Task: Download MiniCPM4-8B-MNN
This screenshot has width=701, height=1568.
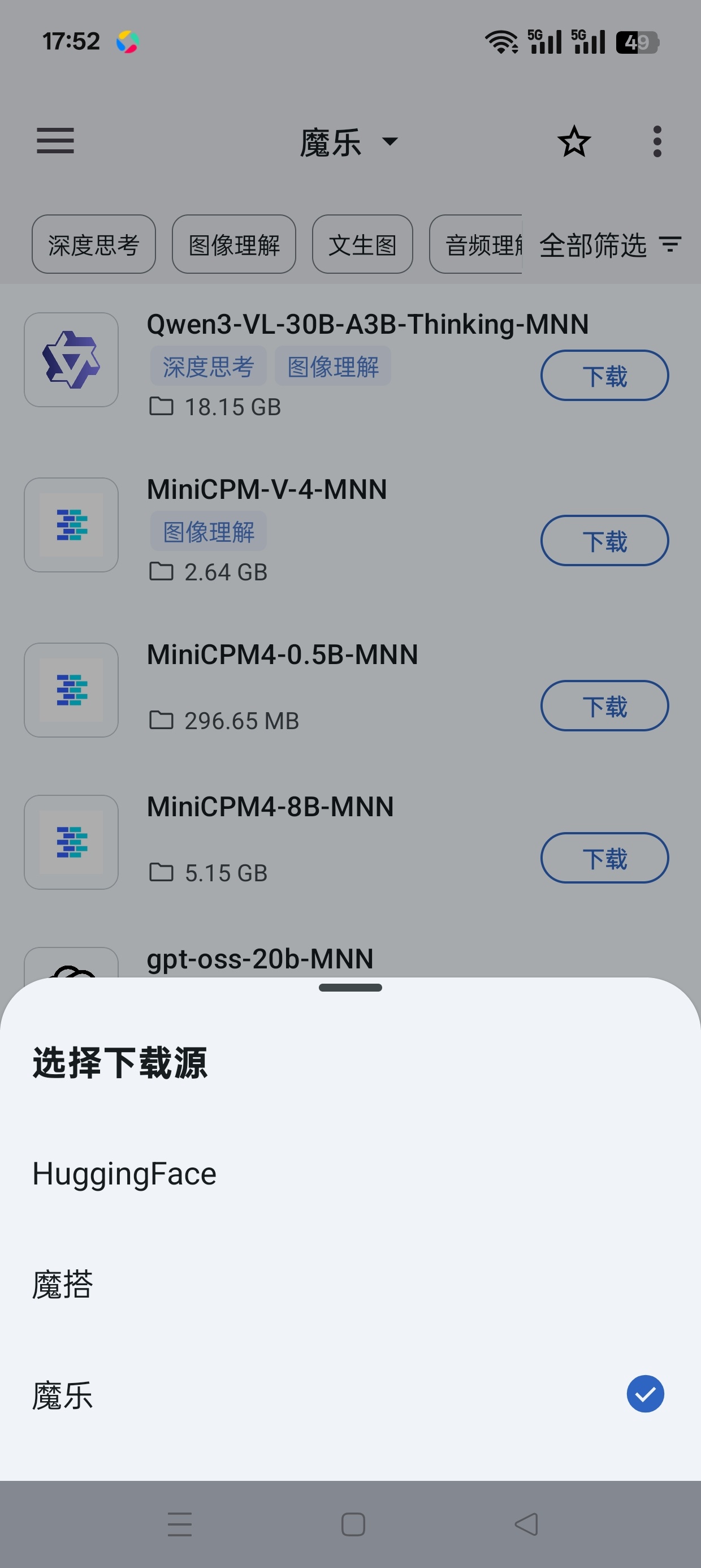Action: tap(604, 858)
